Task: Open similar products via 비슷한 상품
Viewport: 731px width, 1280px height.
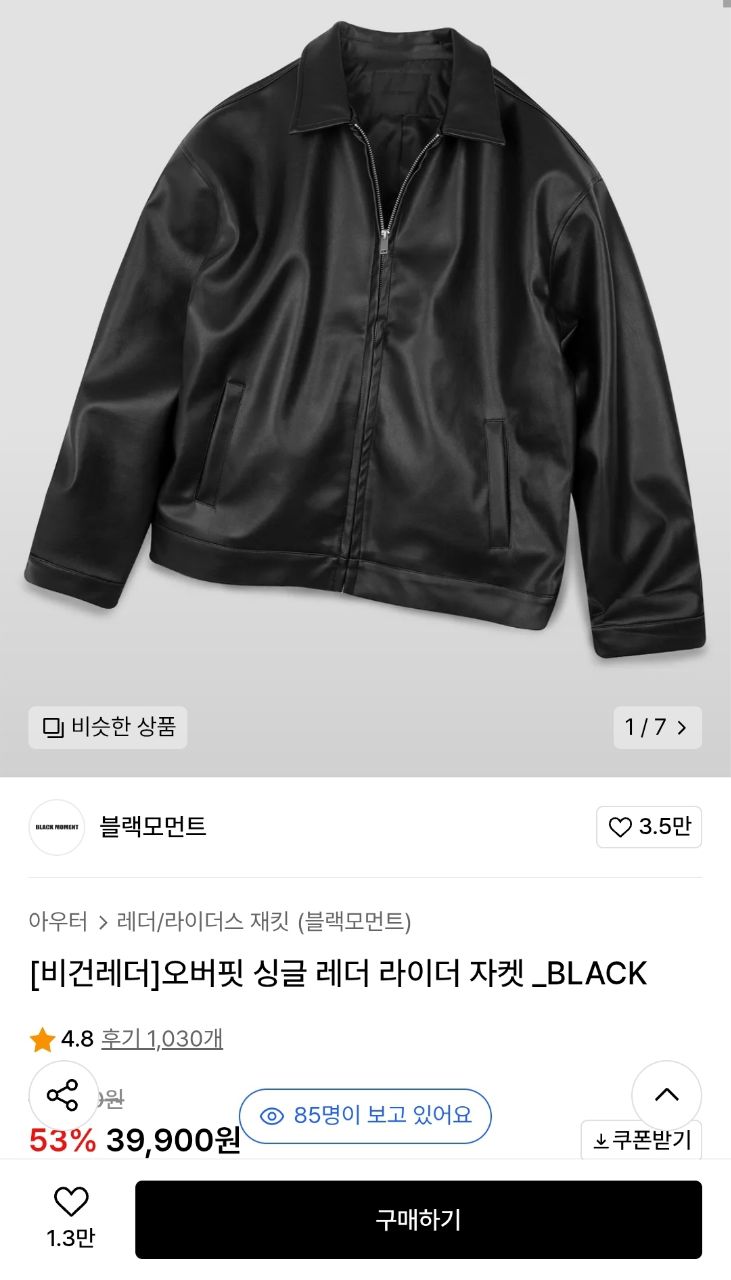Action: [x=108, y=727]
